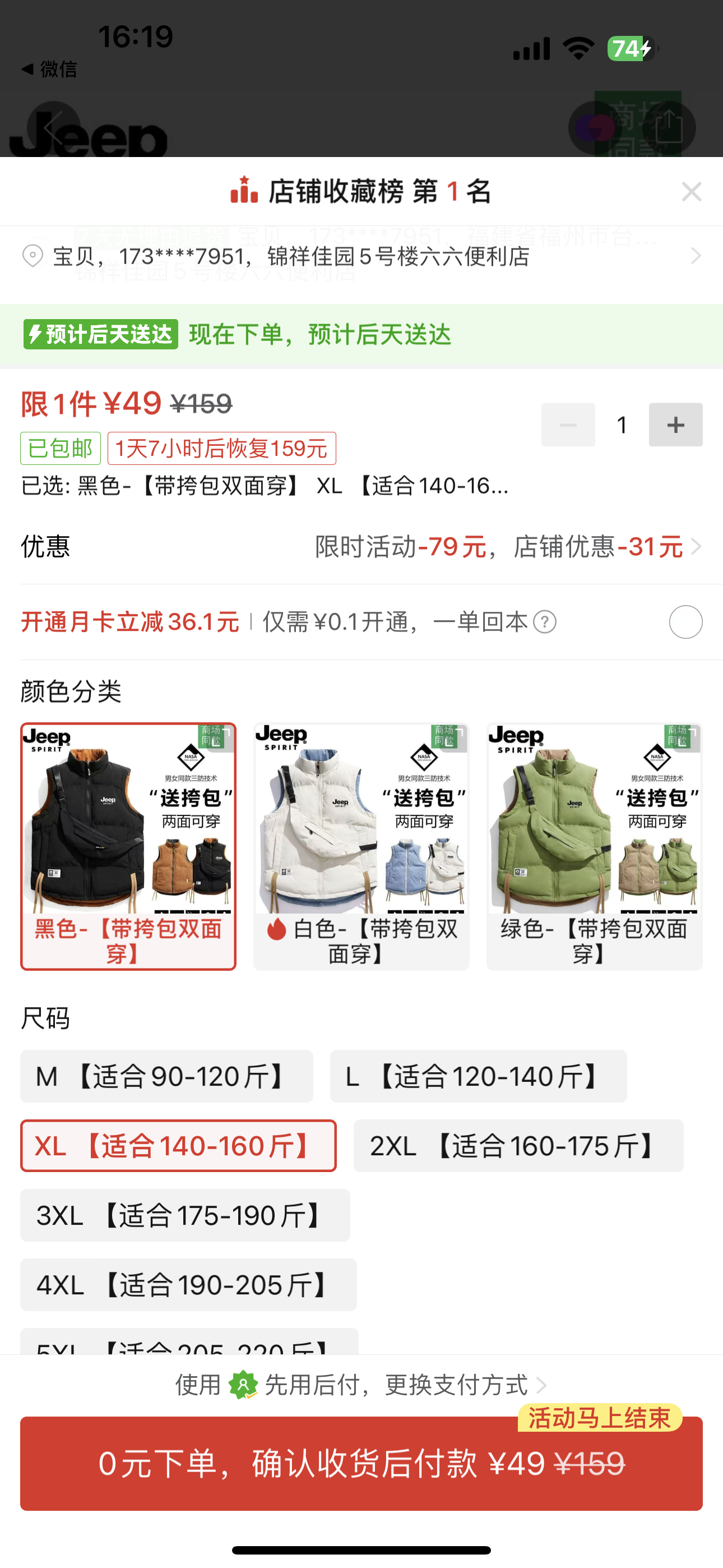This screenshot has width=723, height=1568.
Task: Increase quantity with the plus button
Action: tap(675, 425)
